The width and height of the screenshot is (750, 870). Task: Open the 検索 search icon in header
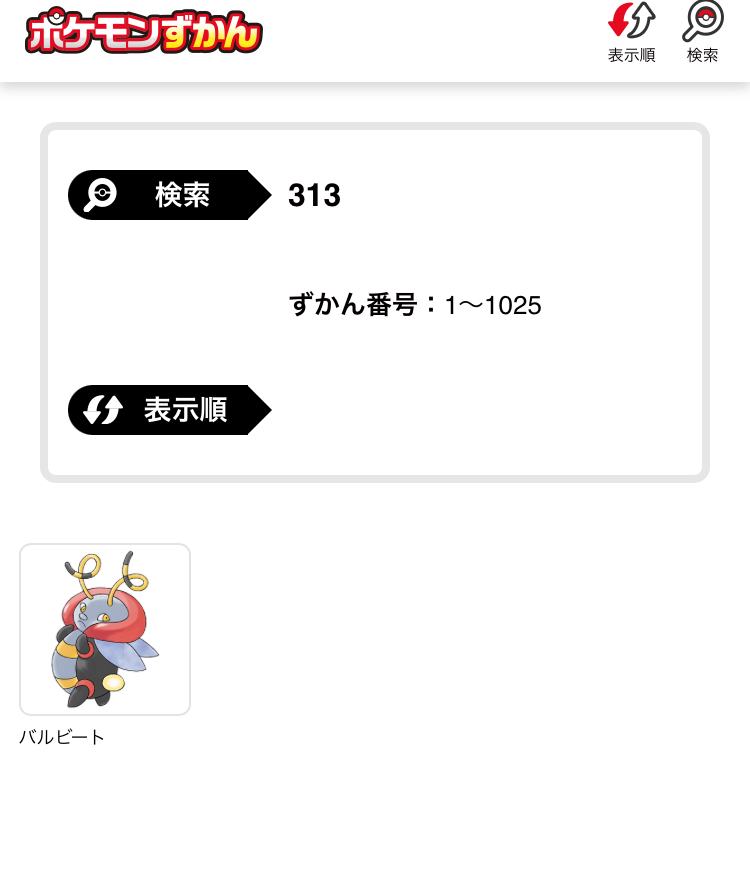702,33
